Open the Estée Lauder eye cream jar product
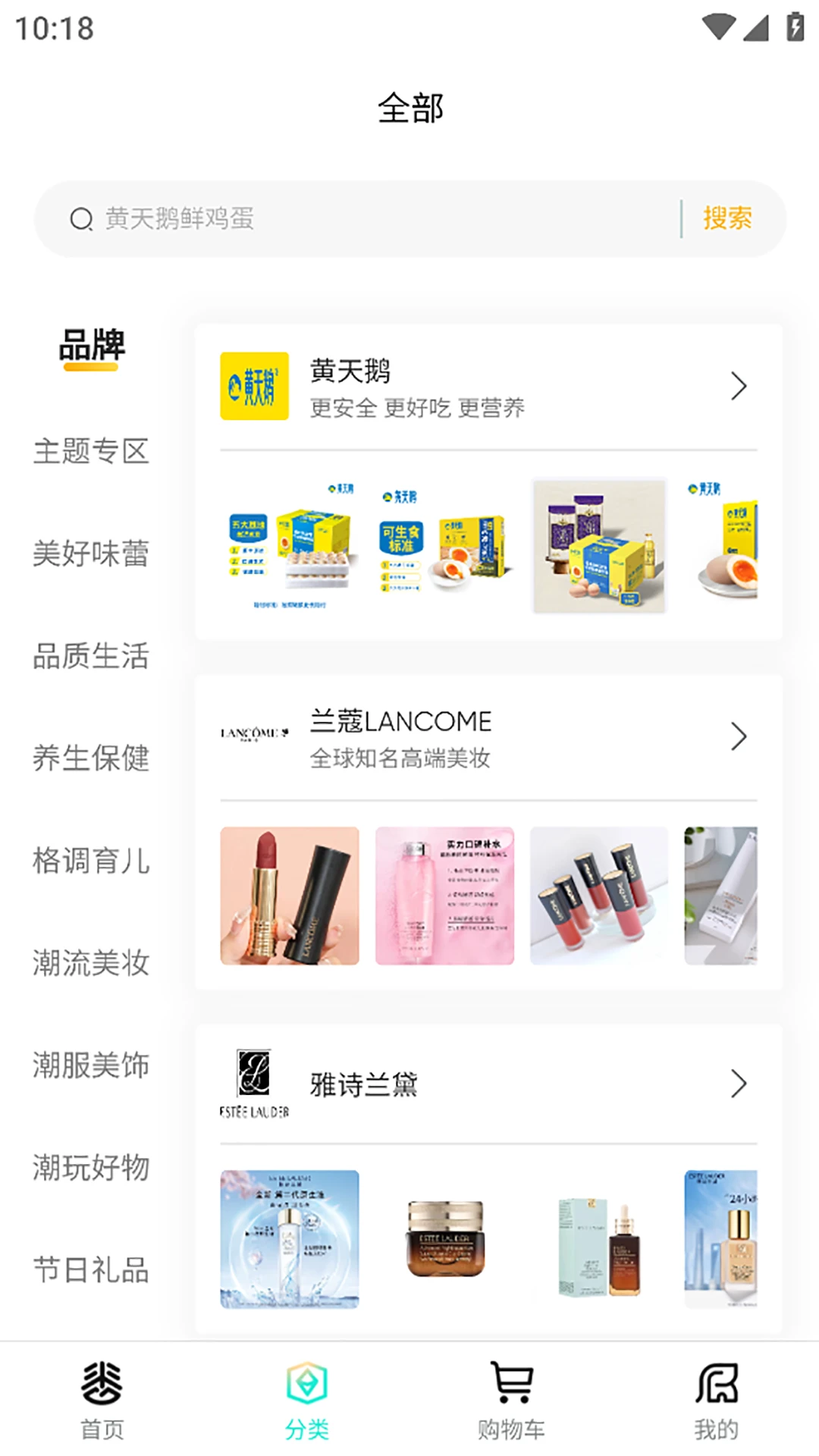The height and width of the screenshot is (1456, 819). [445, 1238]
